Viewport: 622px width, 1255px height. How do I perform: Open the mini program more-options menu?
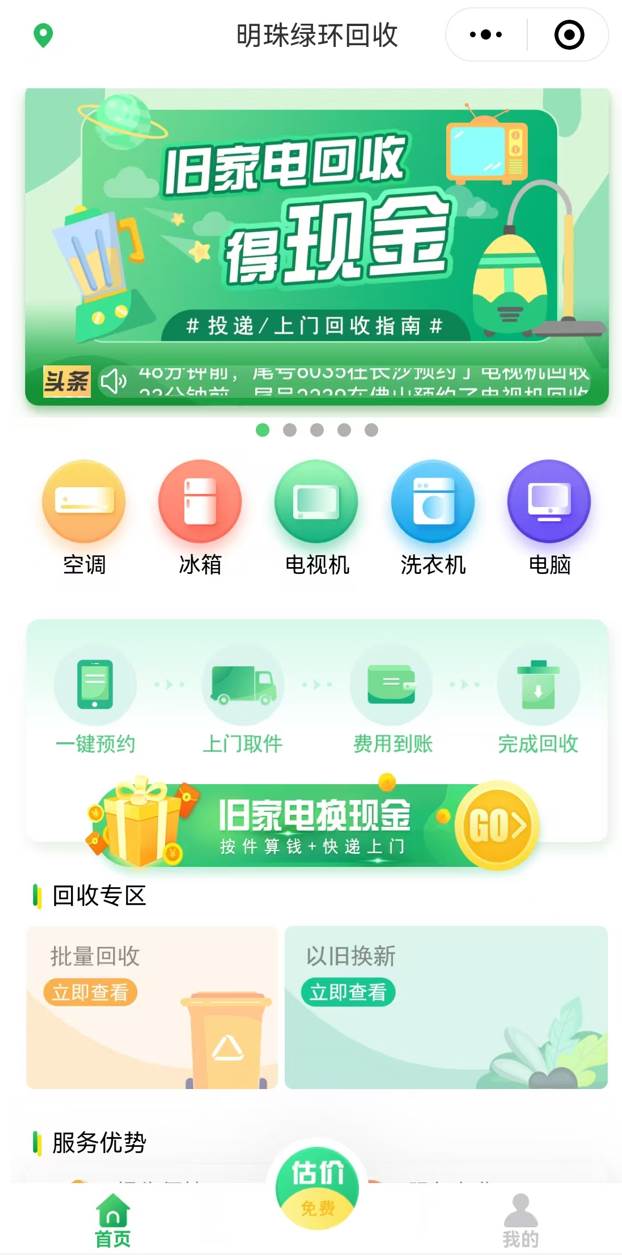click(x=486, y=35)
